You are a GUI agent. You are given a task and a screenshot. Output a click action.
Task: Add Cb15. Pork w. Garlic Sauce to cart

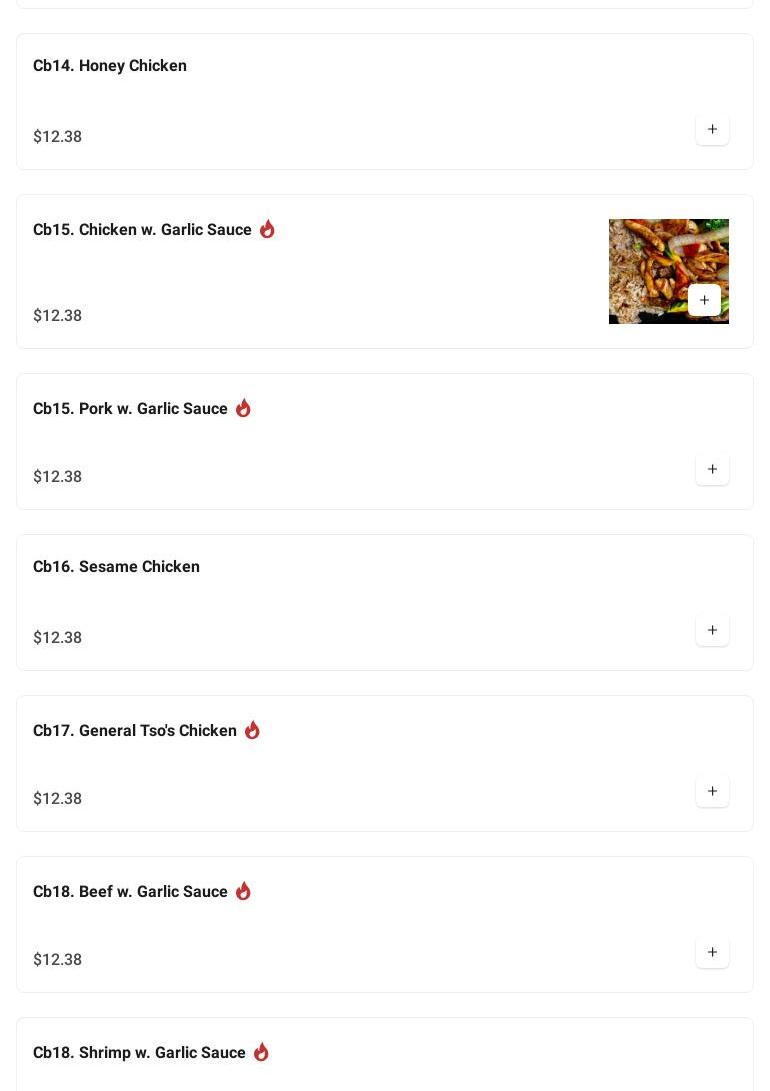tap(712, 469)
